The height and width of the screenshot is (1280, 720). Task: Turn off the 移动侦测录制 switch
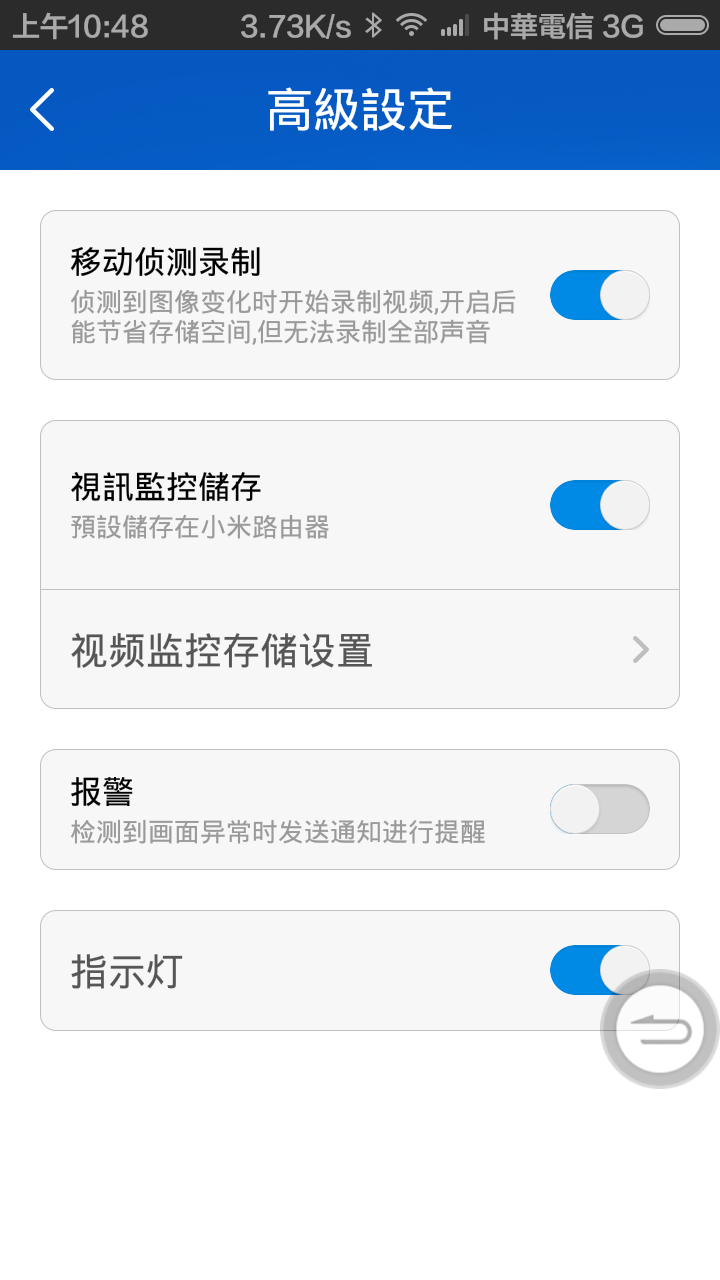click(599, 295)
